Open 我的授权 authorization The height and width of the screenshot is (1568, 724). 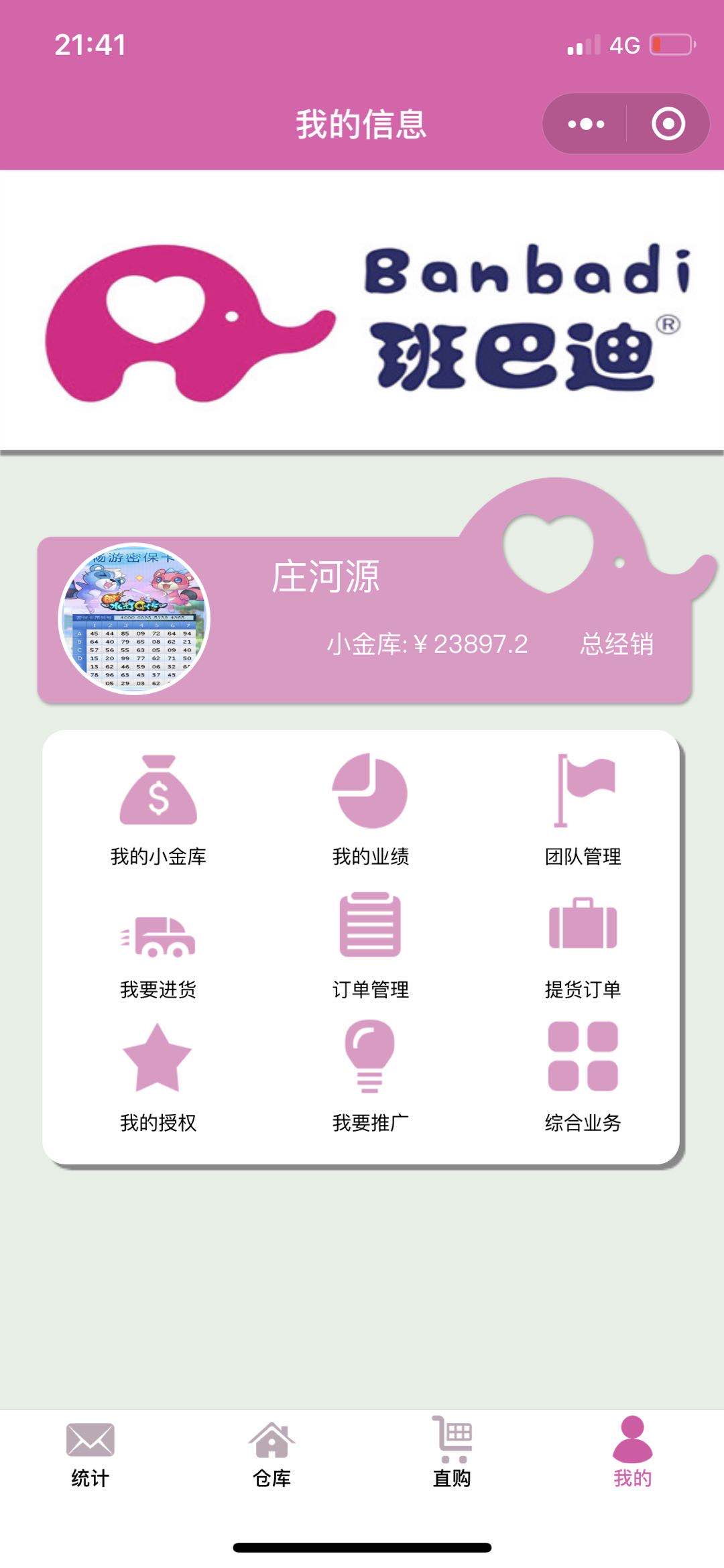[158, 1077]
